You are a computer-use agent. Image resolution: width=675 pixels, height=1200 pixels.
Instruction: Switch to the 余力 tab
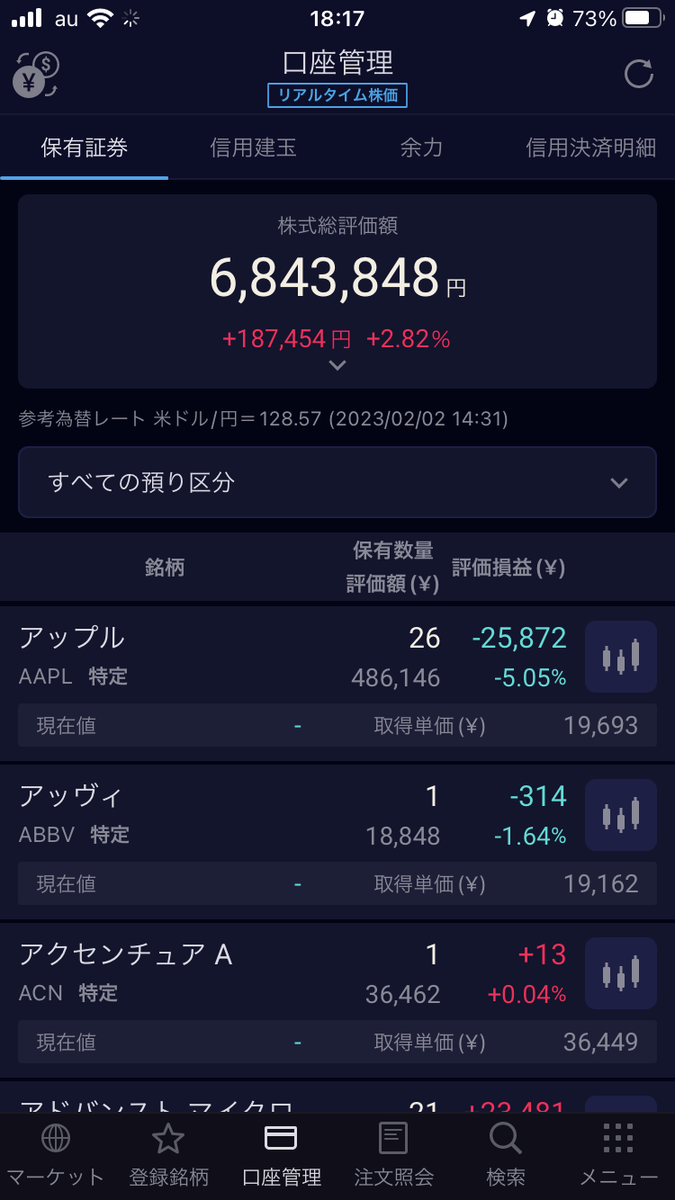point(421,148)
